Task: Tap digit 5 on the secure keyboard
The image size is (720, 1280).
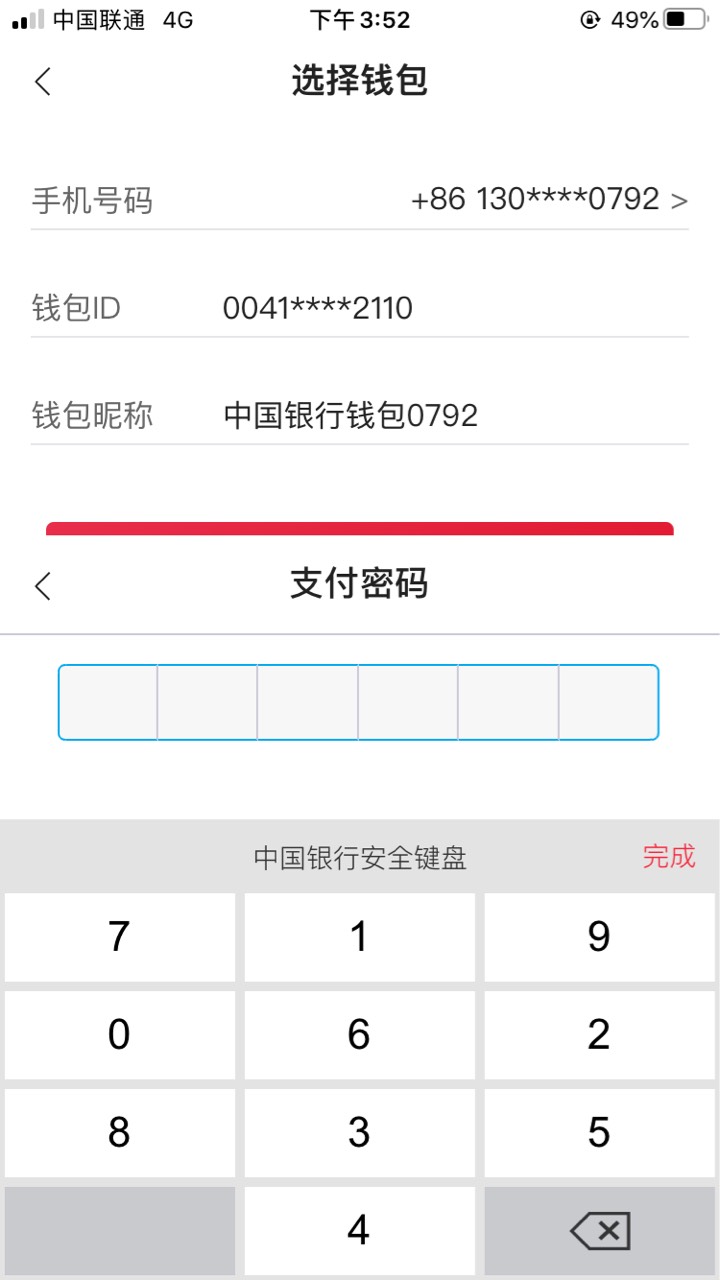Action: tap(598, 1132)
